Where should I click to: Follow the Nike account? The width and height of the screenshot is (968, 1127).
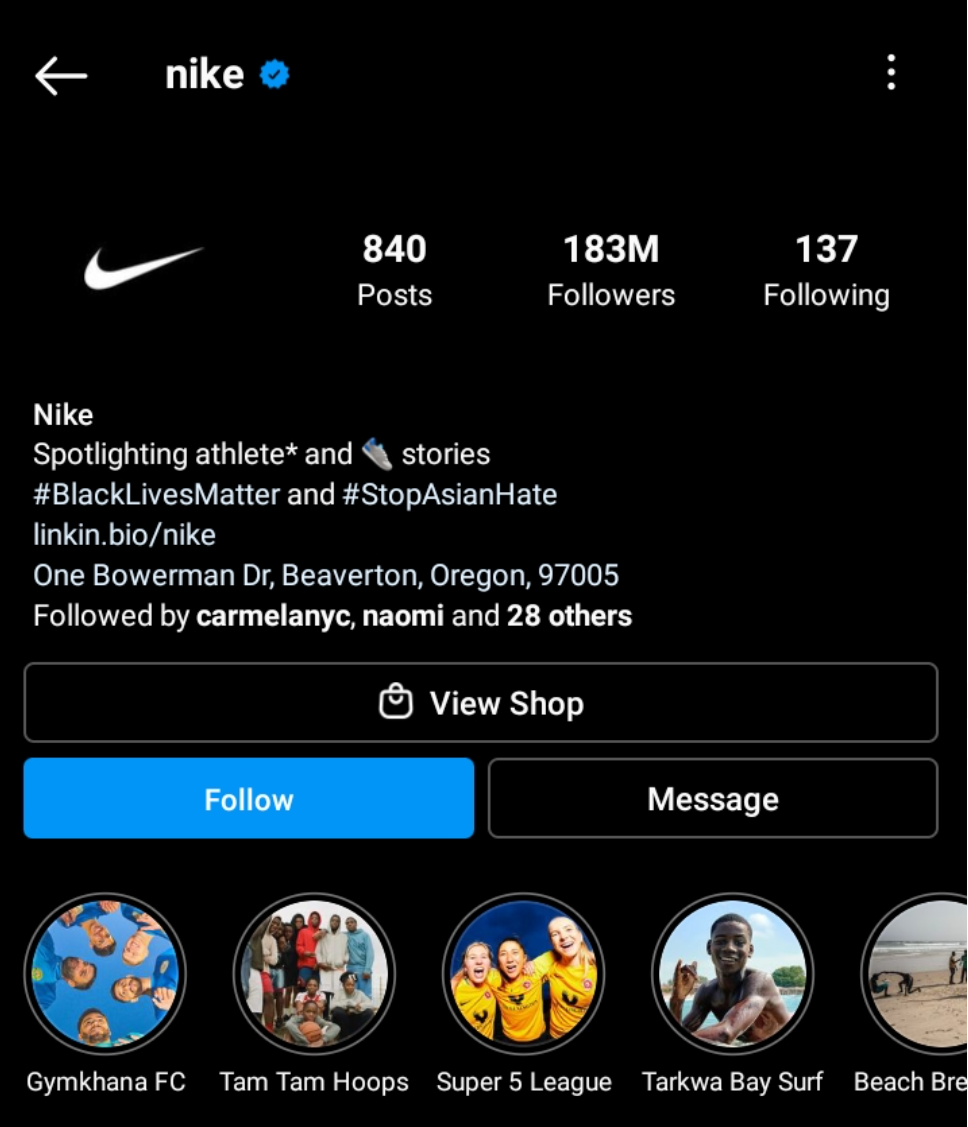(249, 798)
